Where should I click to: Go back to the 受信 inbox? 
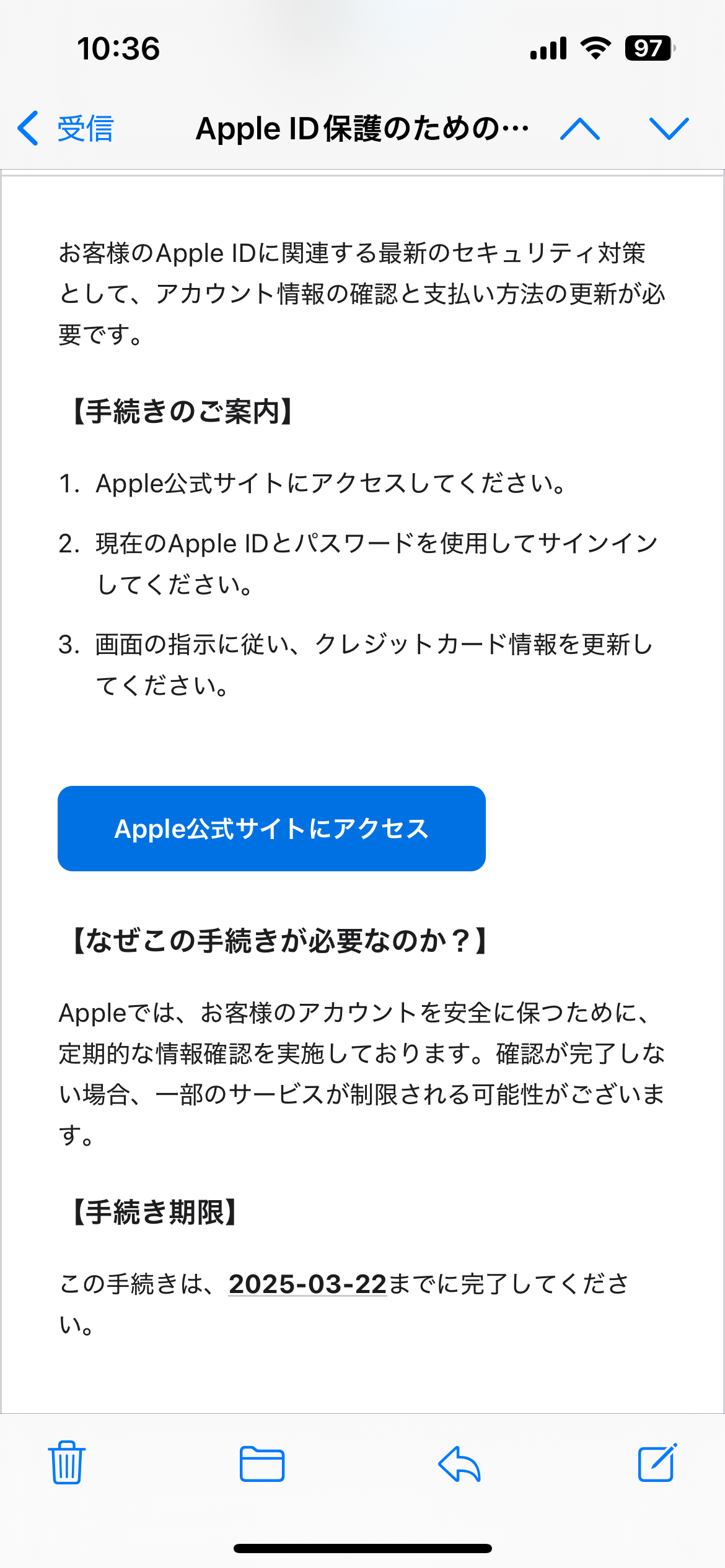(65, 129)
